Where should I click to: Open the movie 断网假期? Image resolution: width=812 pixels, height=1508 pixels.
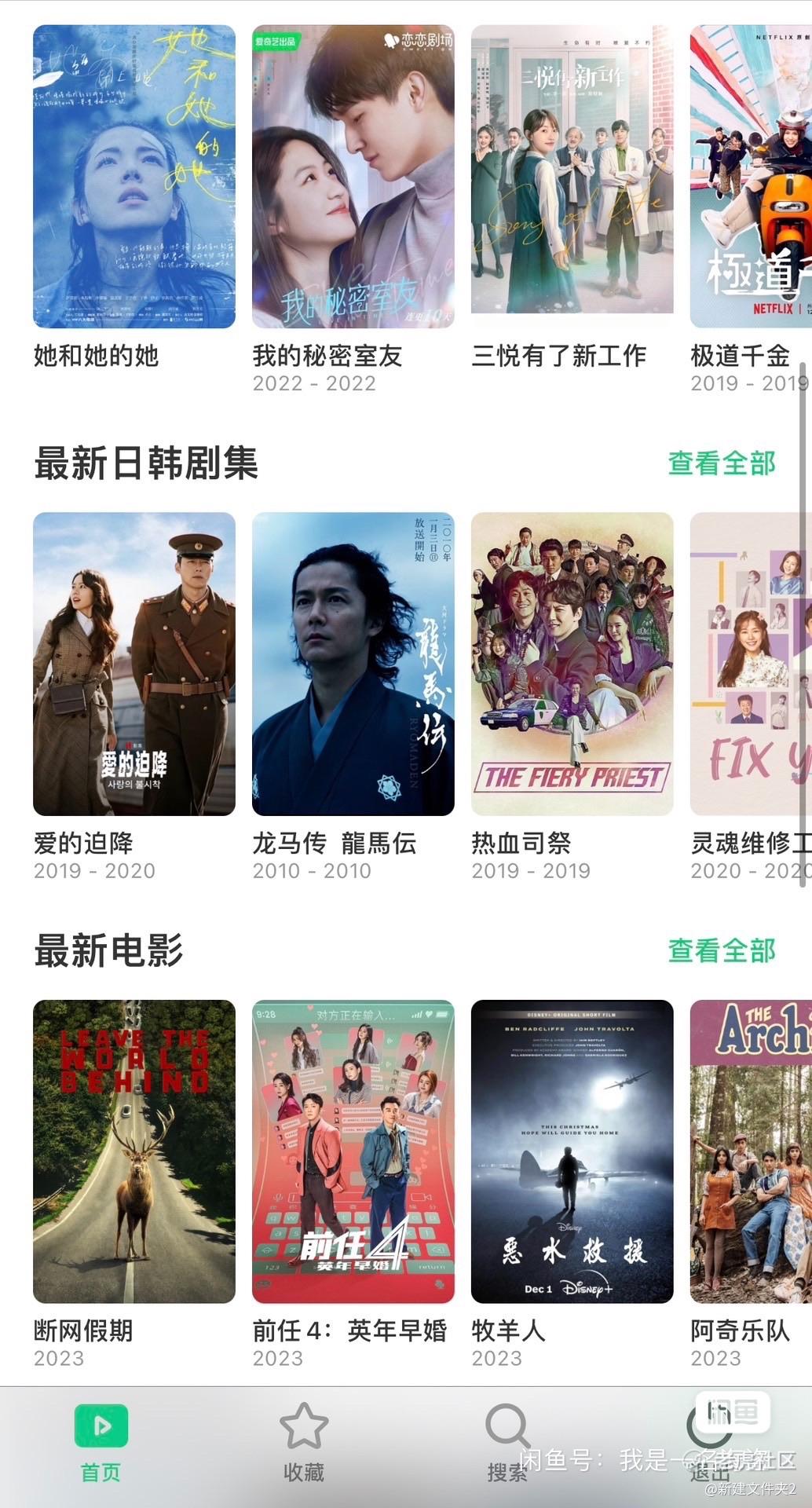pyautogui.click(x=134, y=1151)
